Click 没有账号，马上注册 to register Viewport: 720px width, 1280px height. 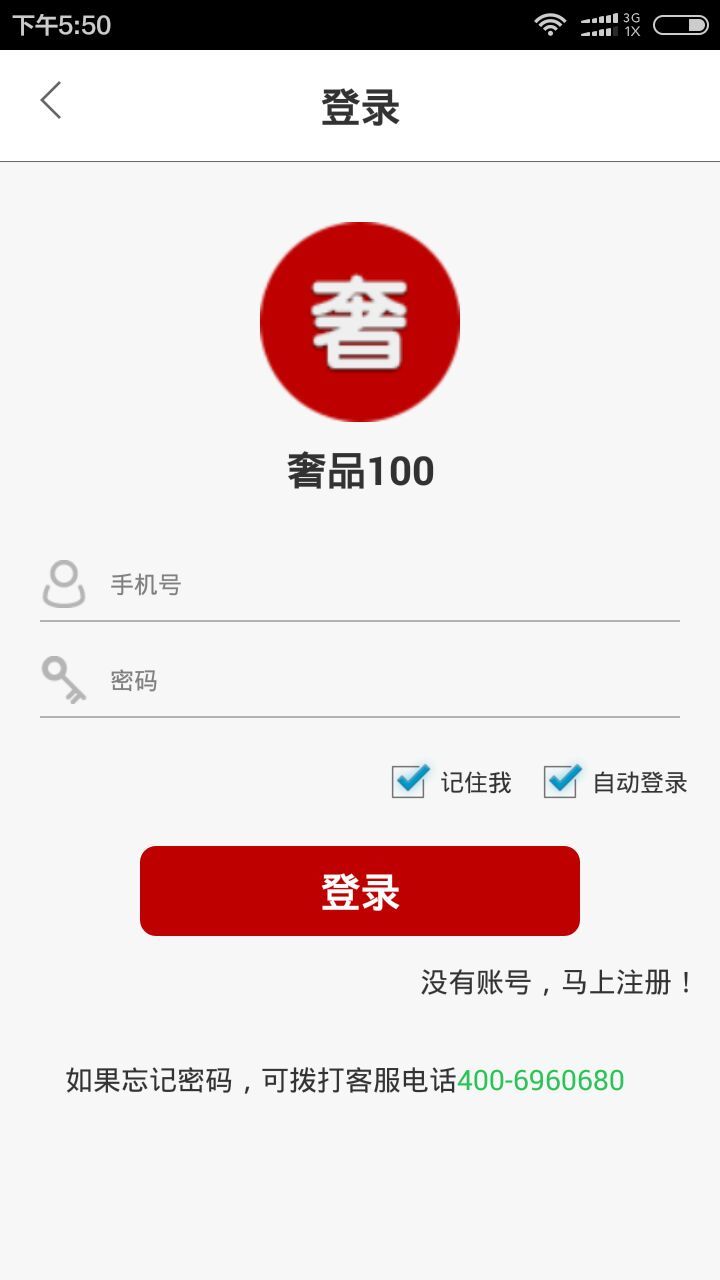[555, 981]
